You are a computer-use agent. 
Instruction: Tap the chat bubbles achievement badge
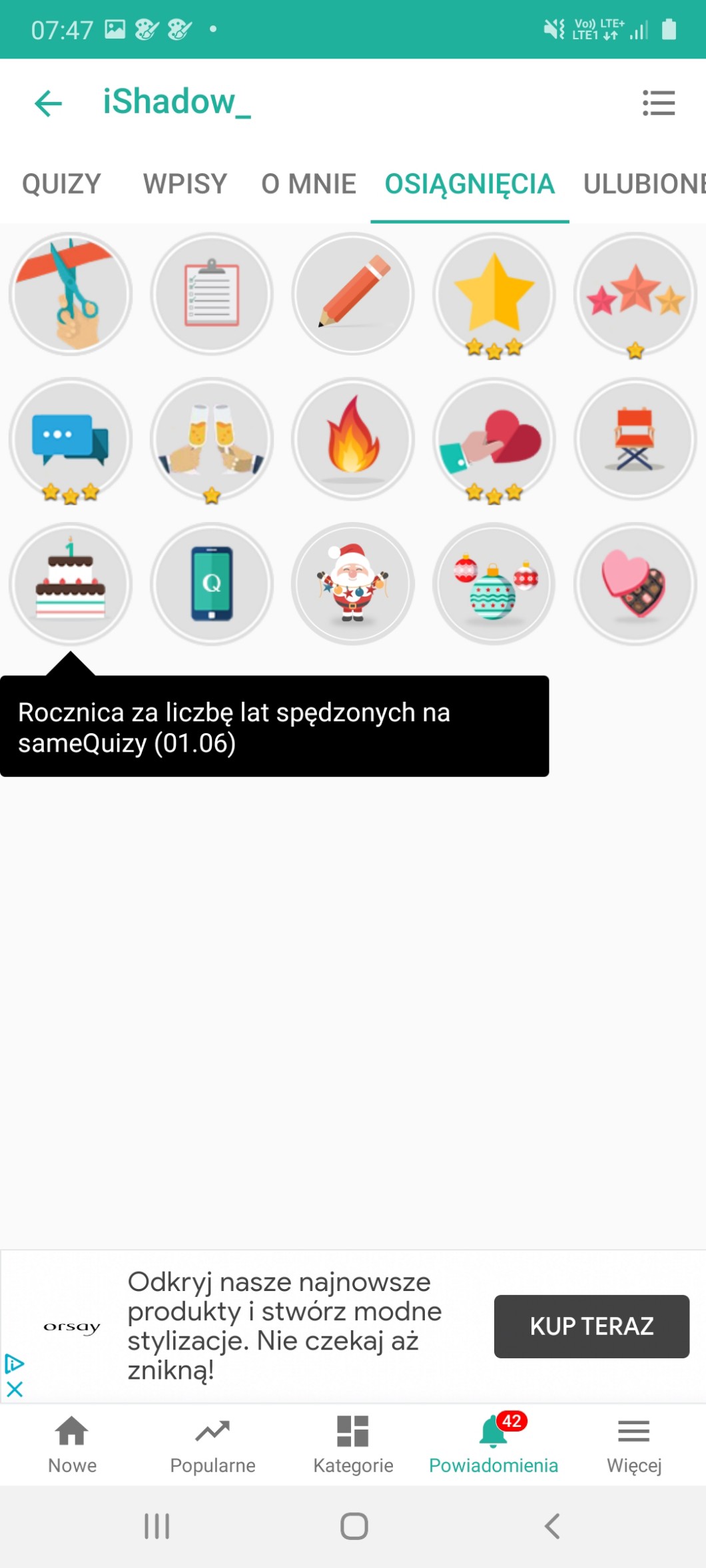71,439
